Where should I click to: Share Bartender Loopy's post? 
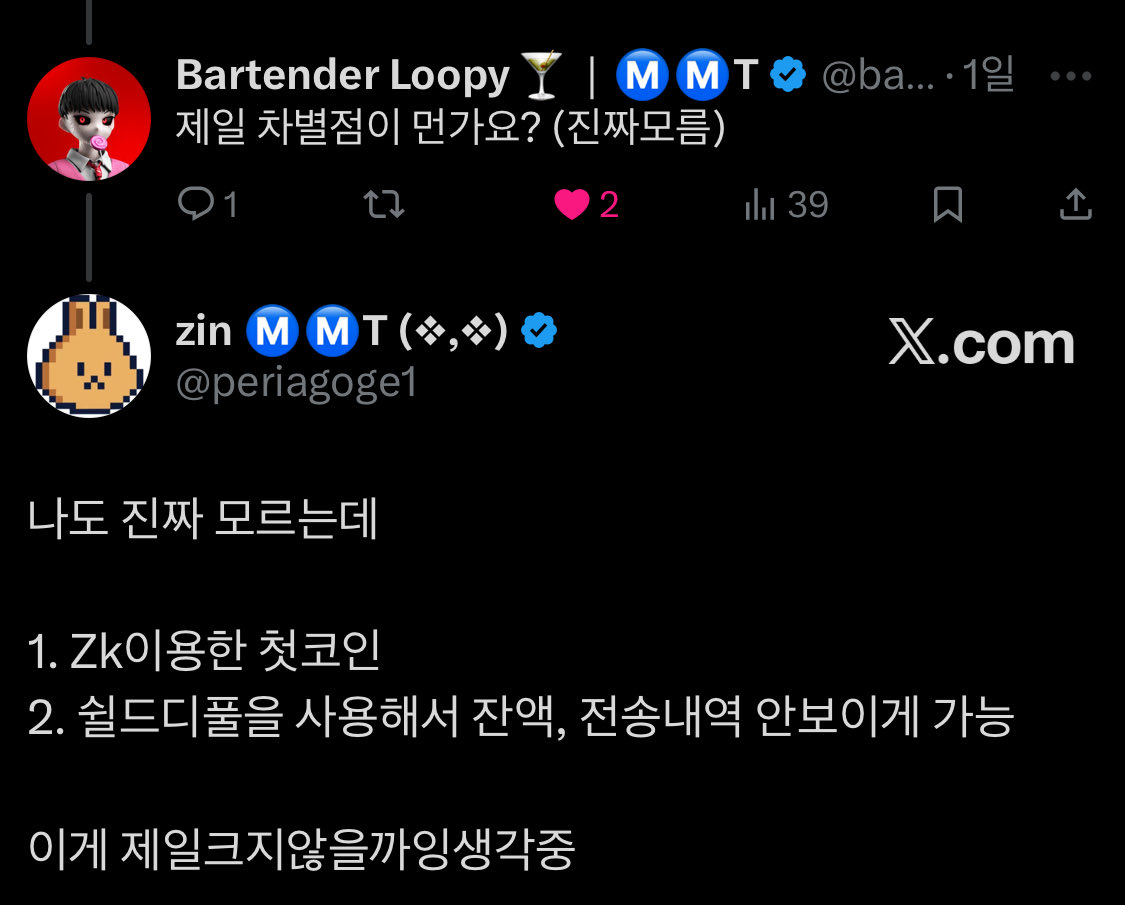click(1075, 205)
